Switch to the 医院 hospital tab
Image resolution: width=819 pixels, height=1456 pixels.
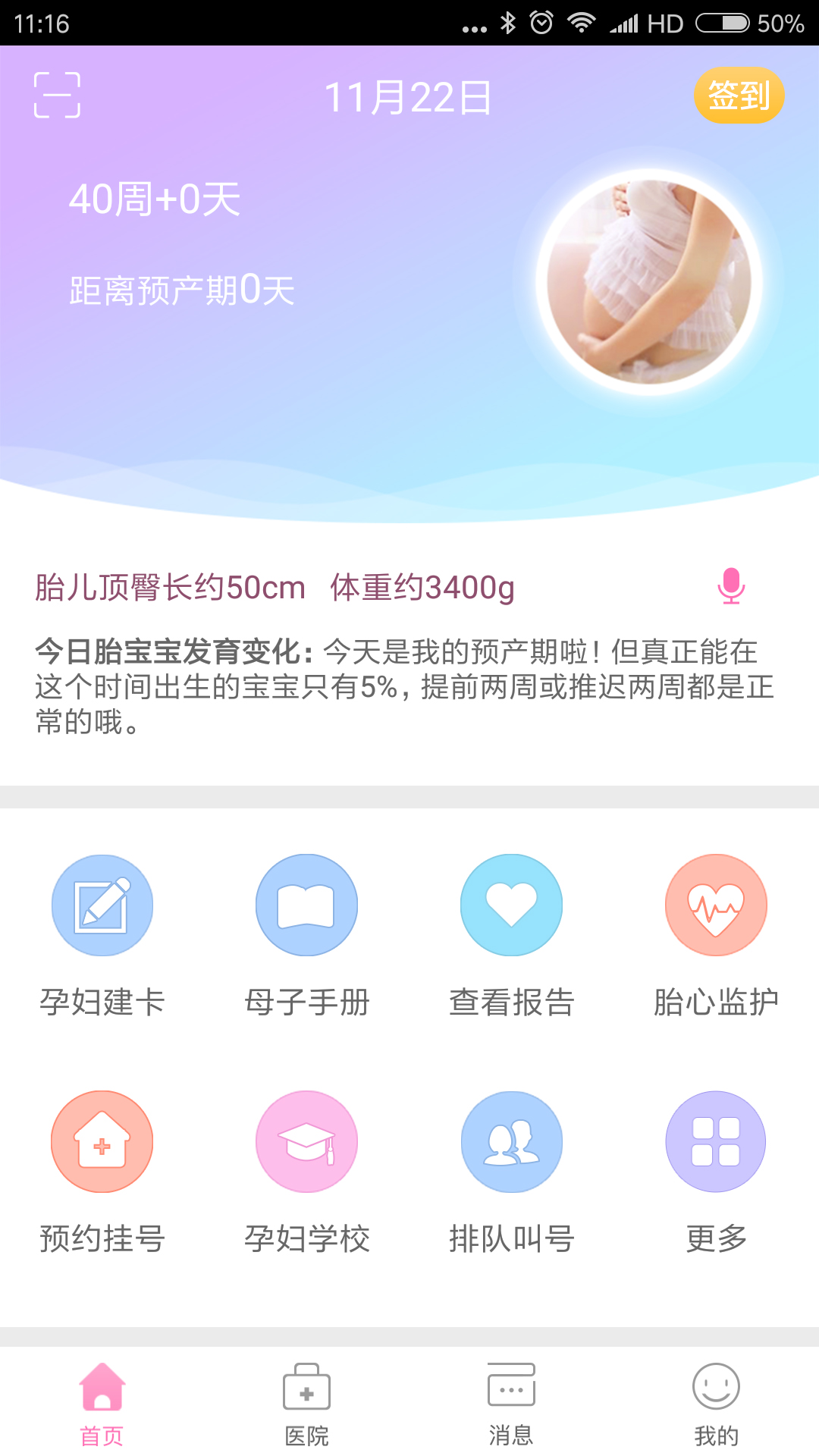click(306, 1404)
